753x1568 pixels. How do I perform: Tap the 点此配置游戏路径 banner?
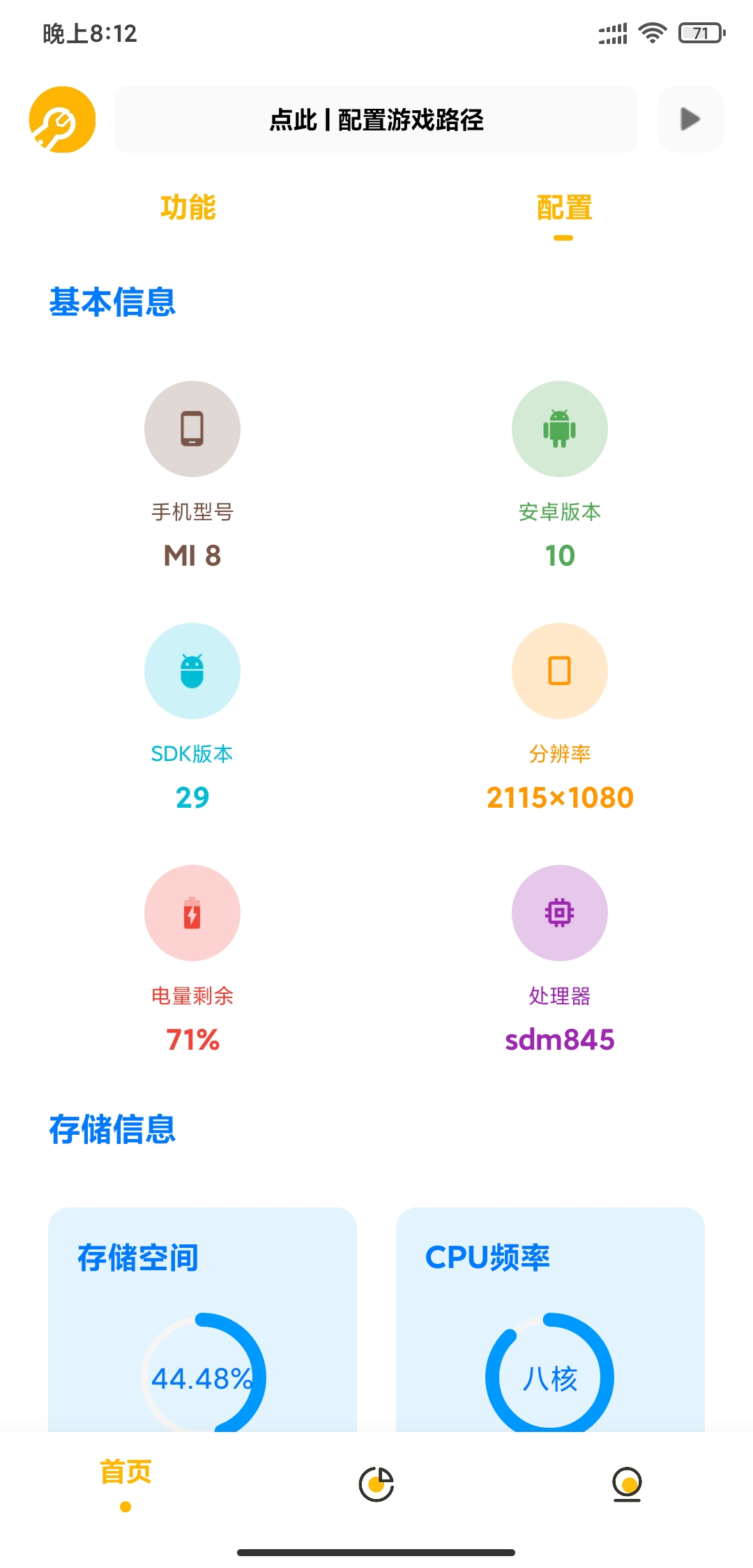tap(376, 119)
